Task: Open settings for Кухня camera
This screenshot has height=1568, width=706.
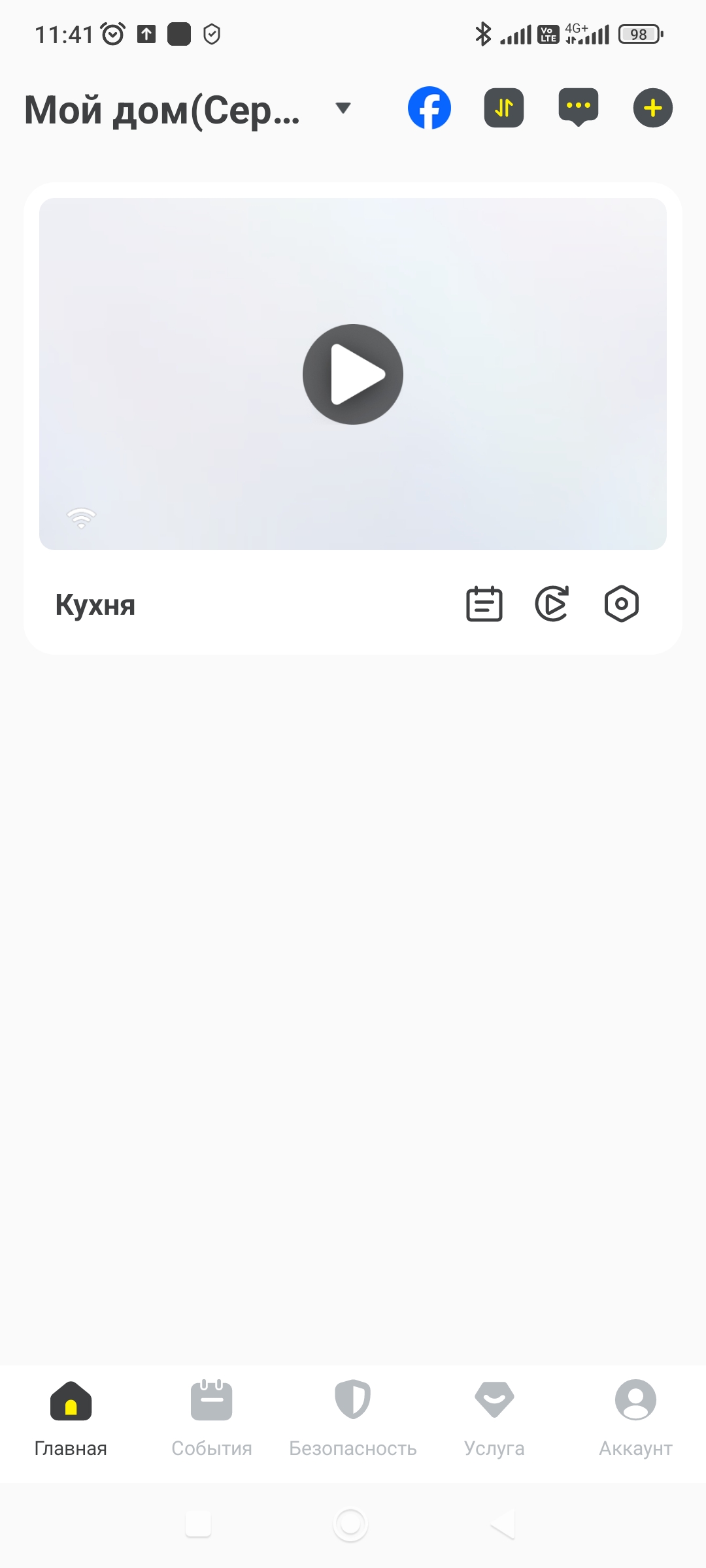Action: point(621,604)
